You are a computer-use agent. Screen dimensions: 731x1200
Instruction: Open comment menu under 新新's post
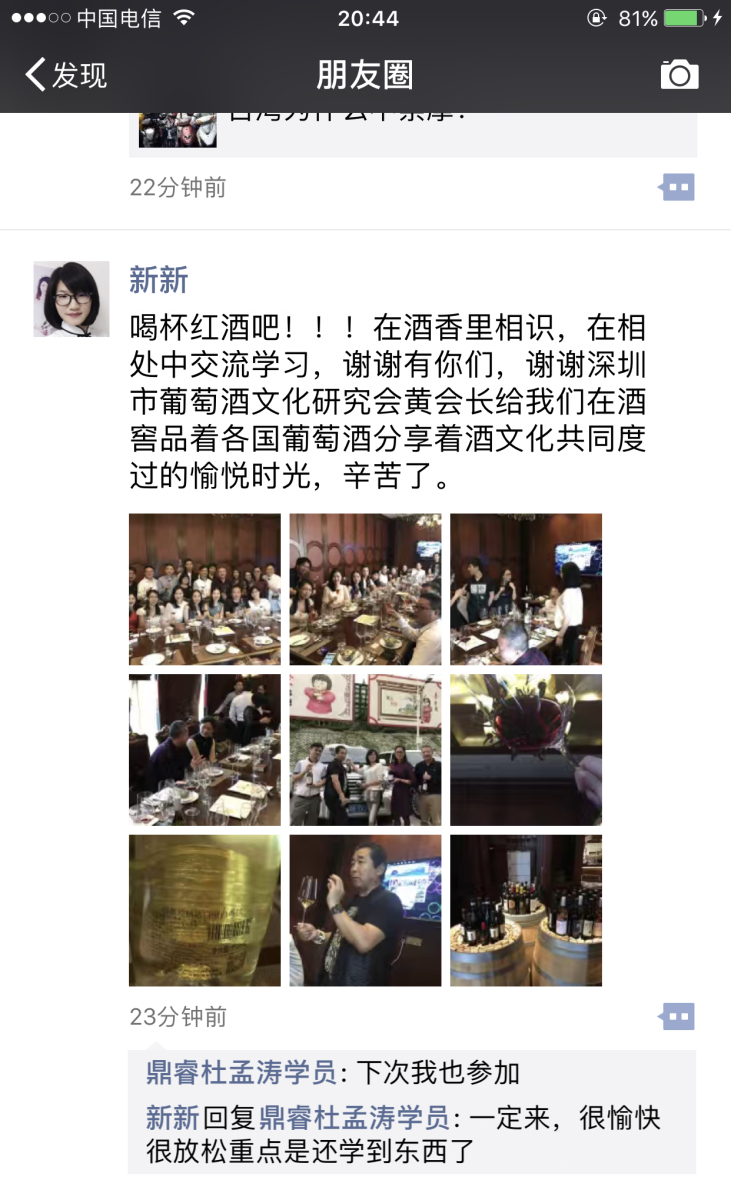[x=677, y=1017]
